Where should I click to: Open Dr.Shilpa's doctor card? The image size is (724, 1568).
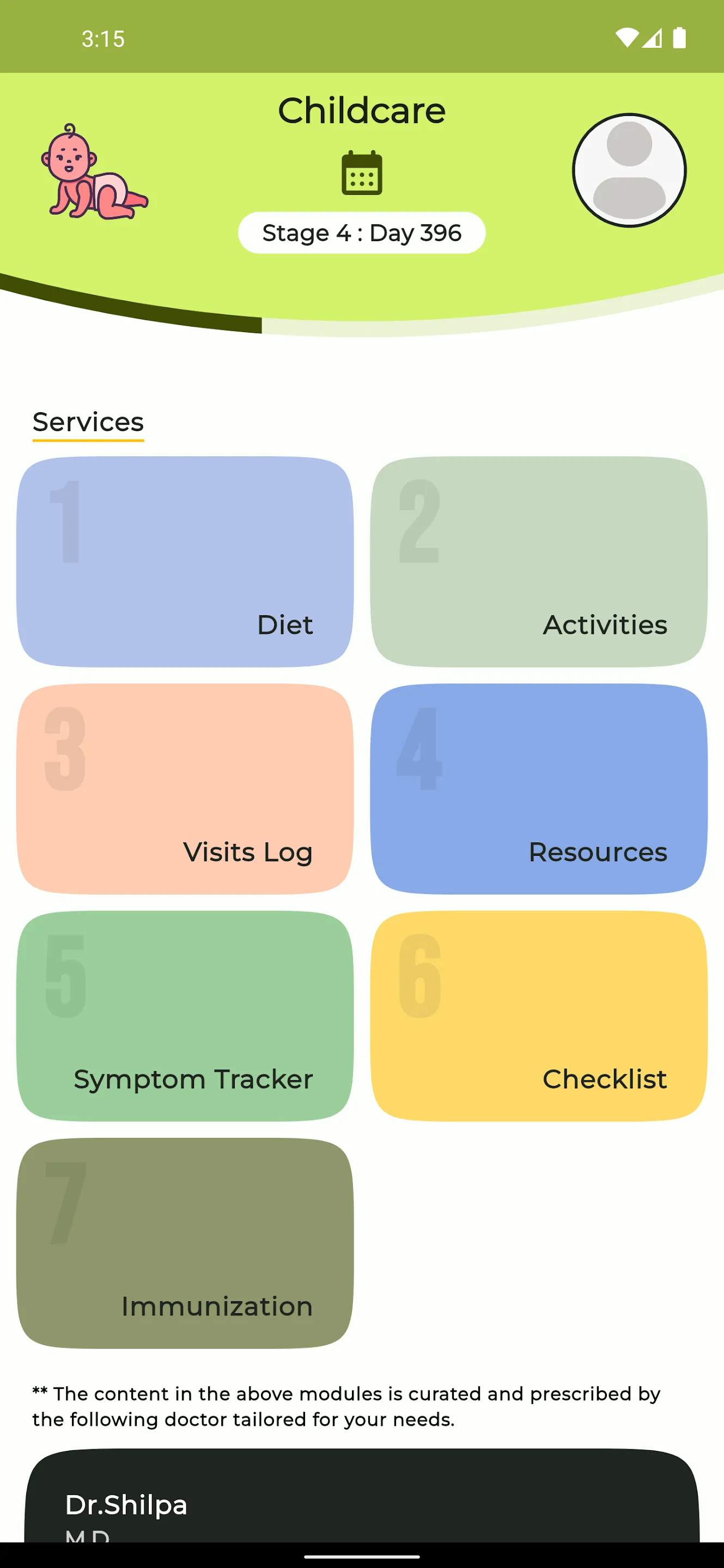[362, 1496]
